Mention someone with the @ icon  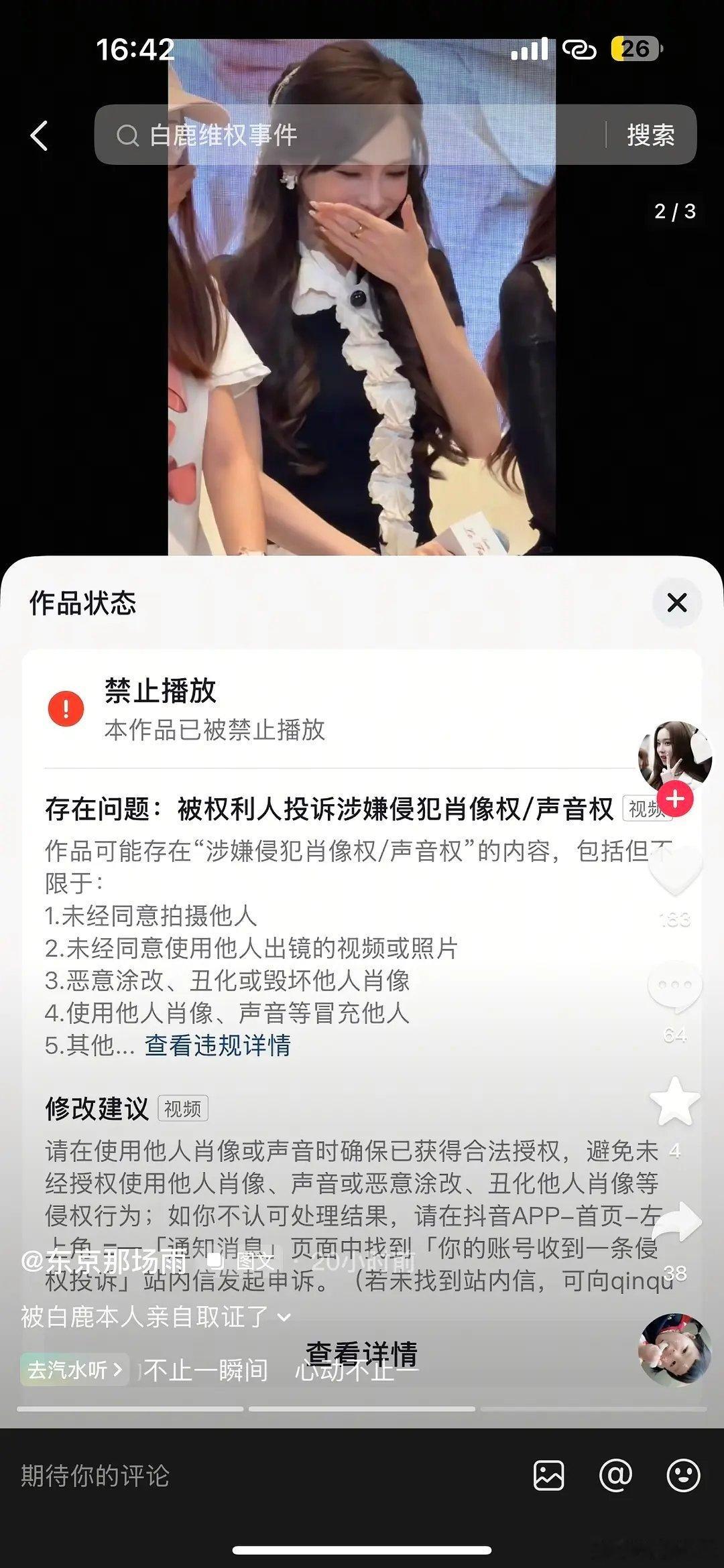point(615,1476)
